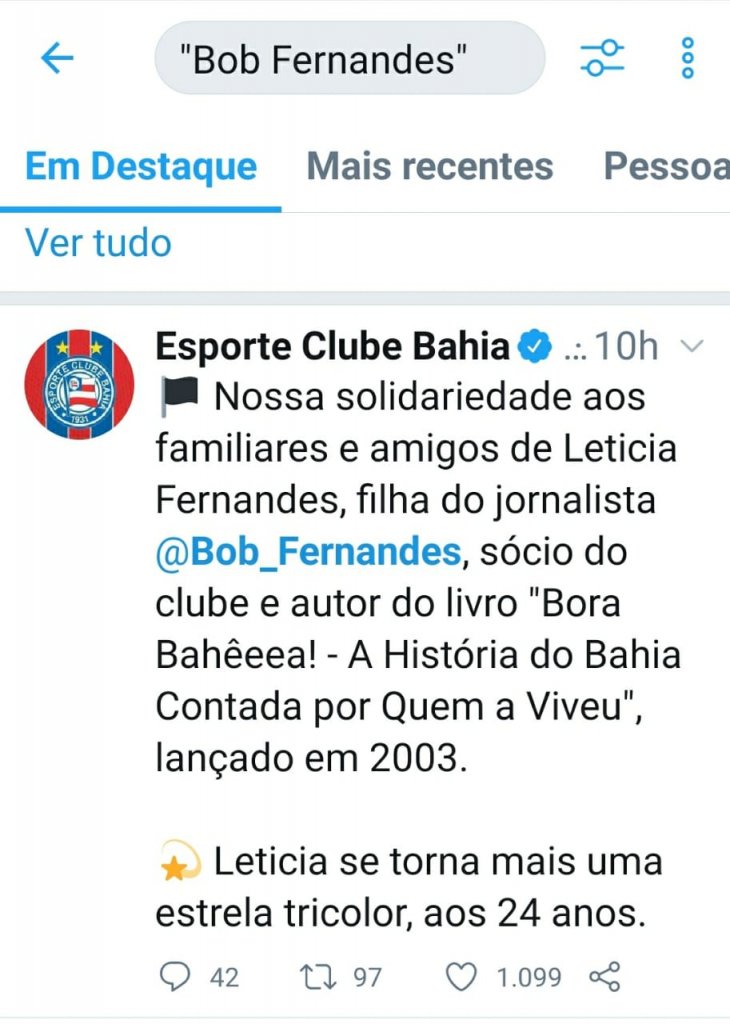Open the Ver tudo link
Screen dimensions: 730x1024
[x=98, y=243]
